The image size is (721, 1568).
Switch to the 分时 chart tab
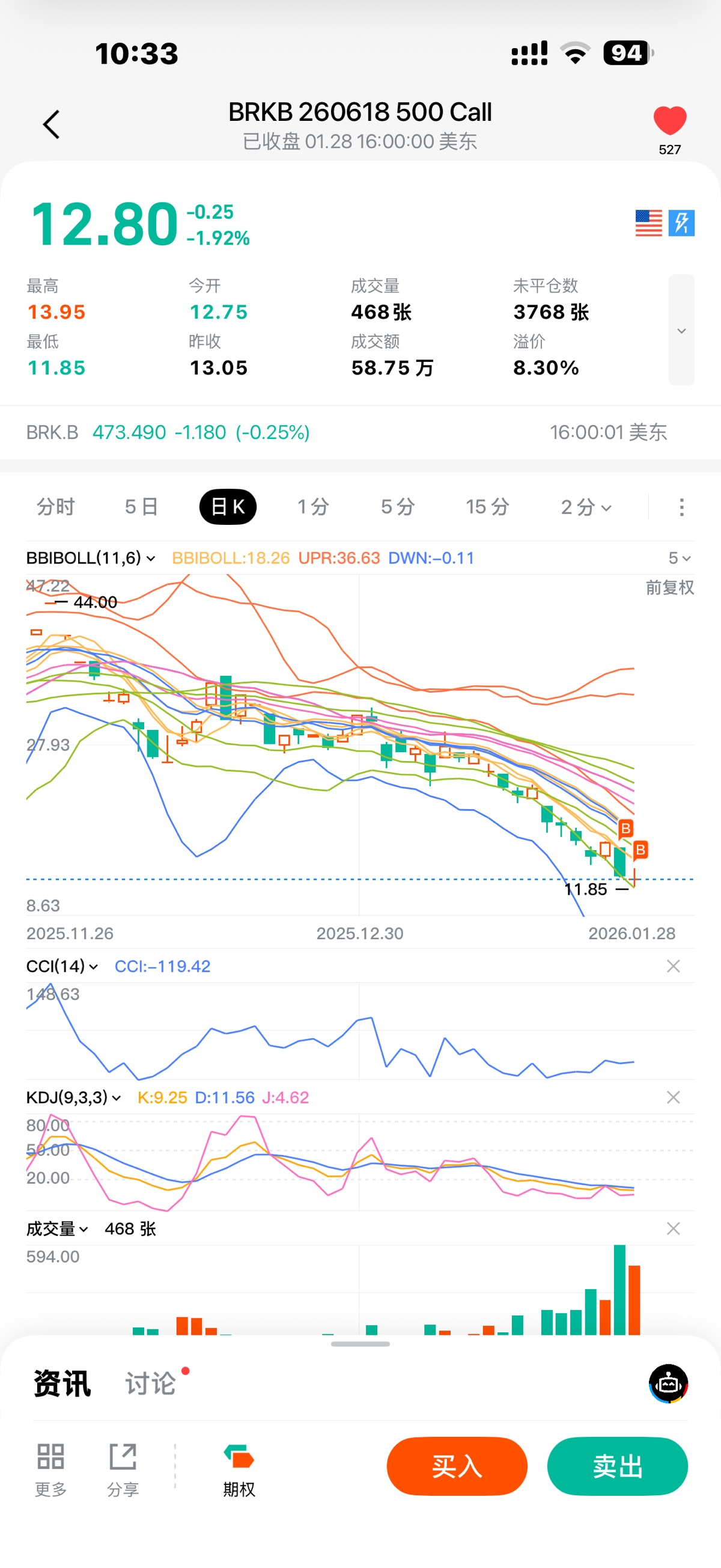pyautogui.click(x=55, y=506)
